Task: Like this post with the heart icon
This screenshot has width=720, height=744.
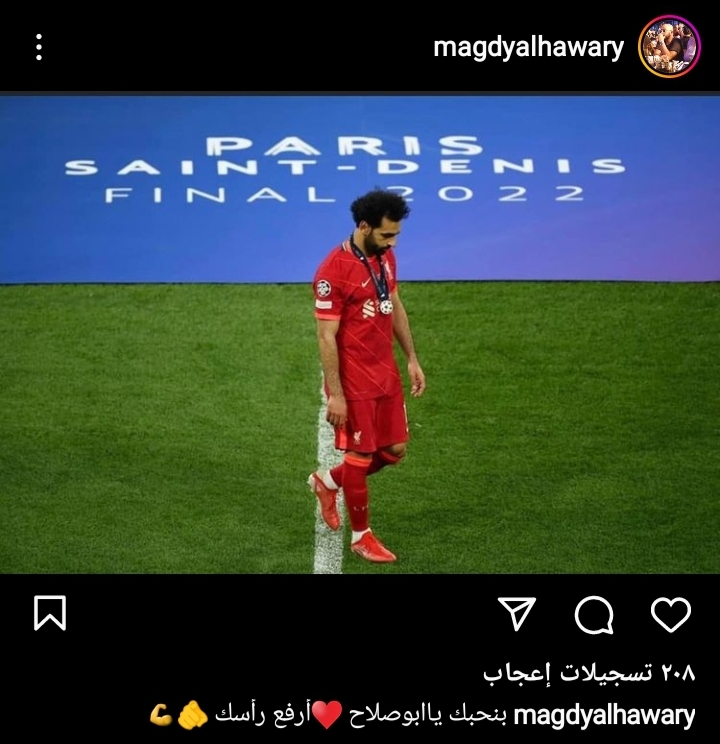Action: pyautogui.click(x=671, y=614)
